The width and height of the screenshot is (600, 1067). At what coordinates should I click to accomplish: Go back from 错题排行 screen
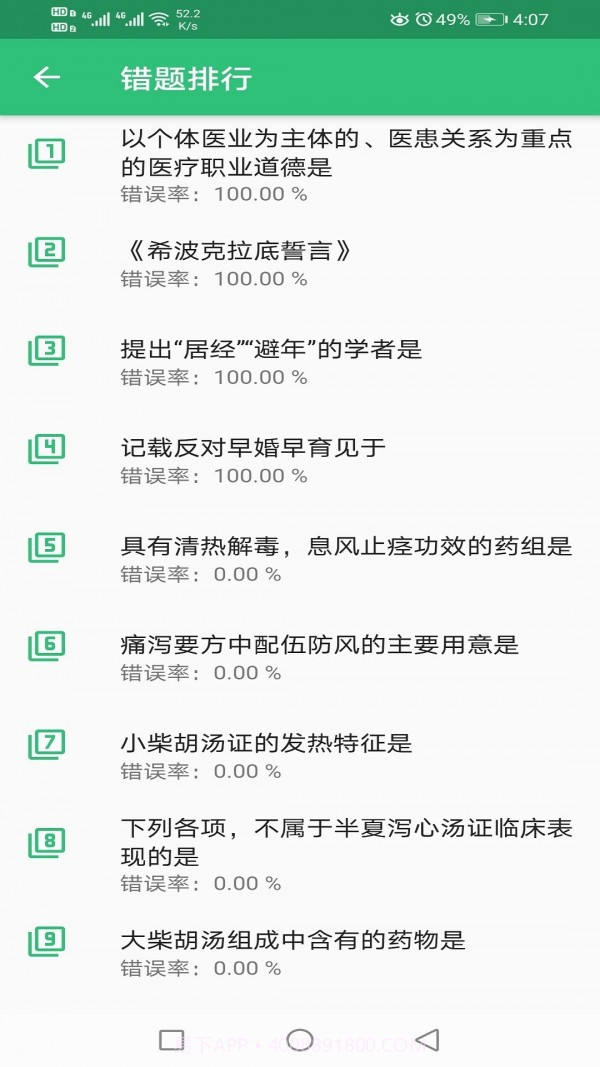pos(47,78)
